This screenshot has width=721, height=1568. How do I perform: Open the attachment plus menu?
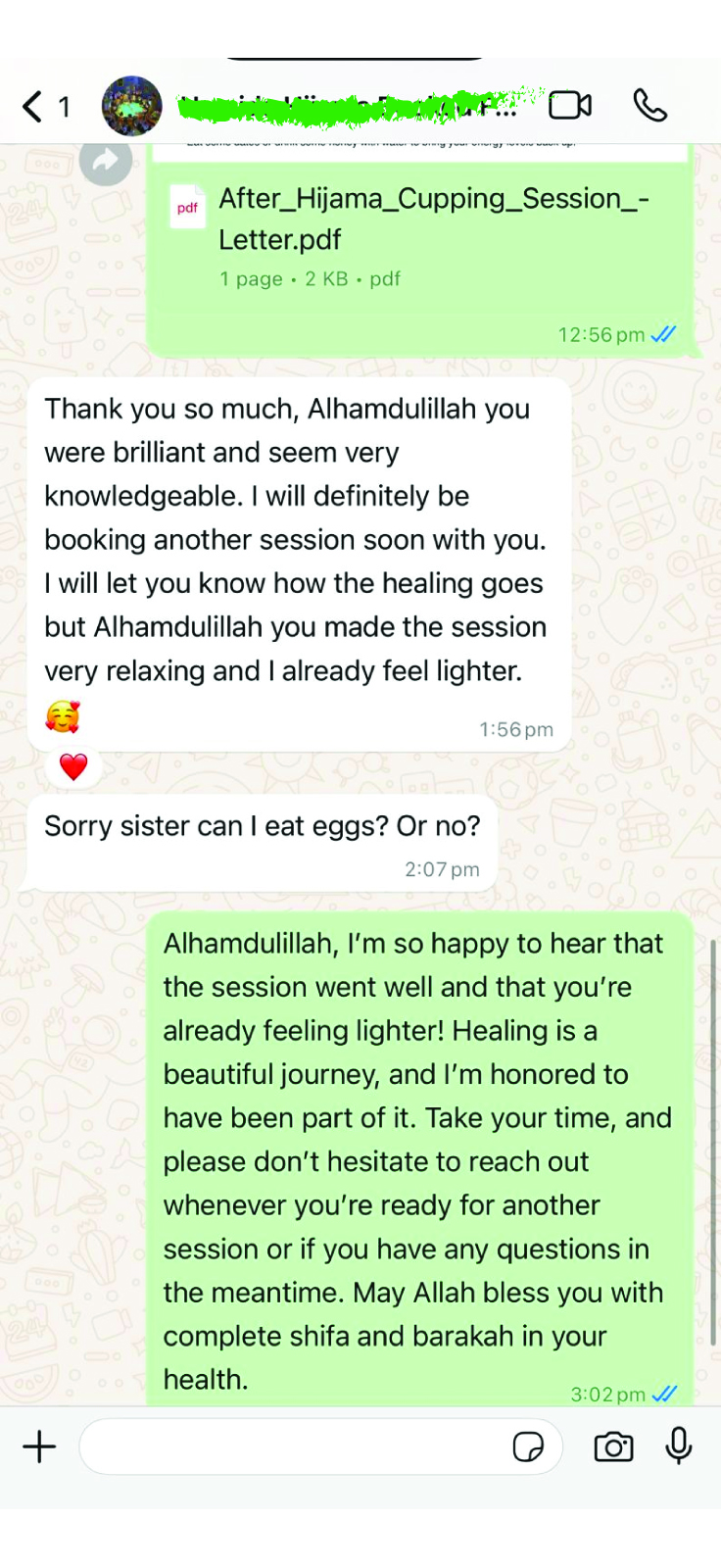39,1446
